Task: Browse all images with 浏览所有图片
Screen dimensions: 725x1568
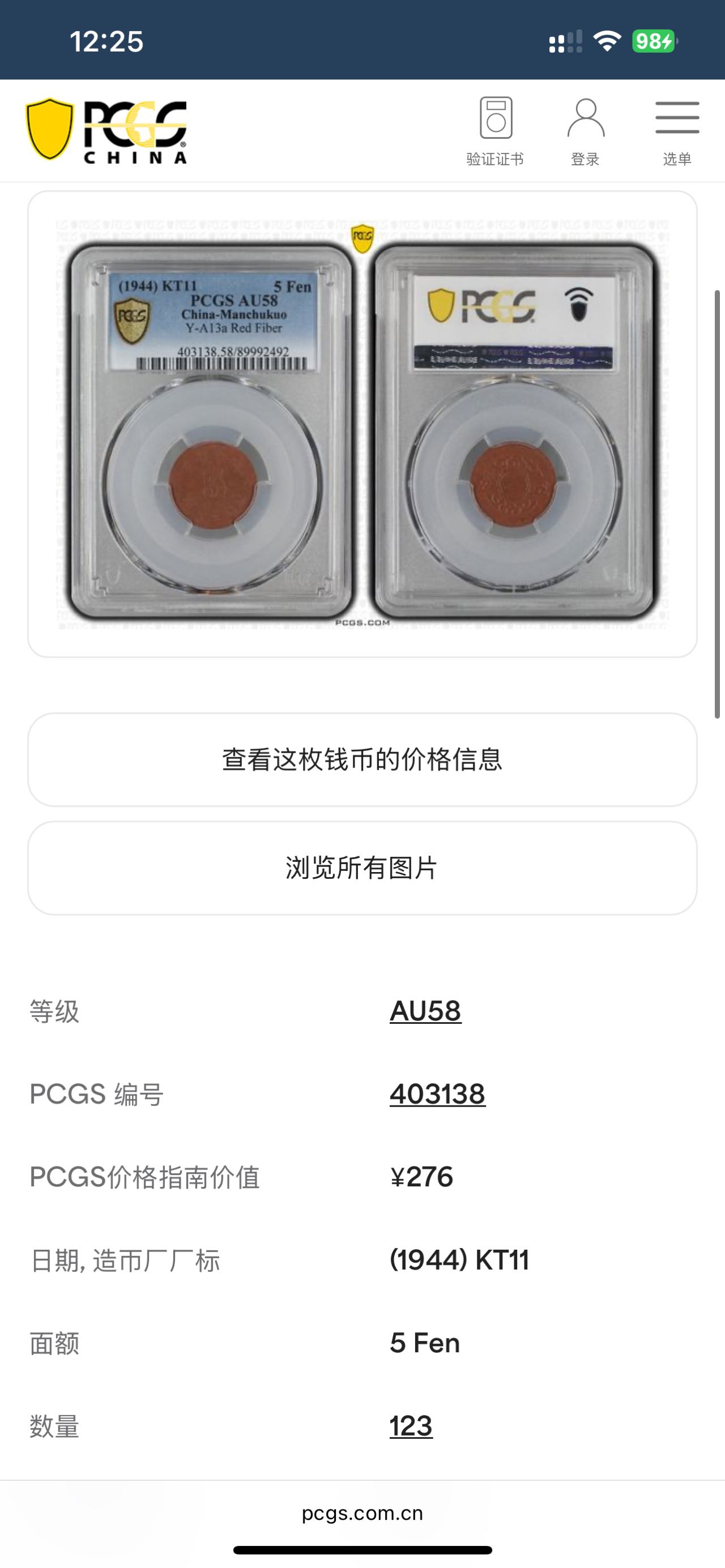Action: tap(362, 868)
